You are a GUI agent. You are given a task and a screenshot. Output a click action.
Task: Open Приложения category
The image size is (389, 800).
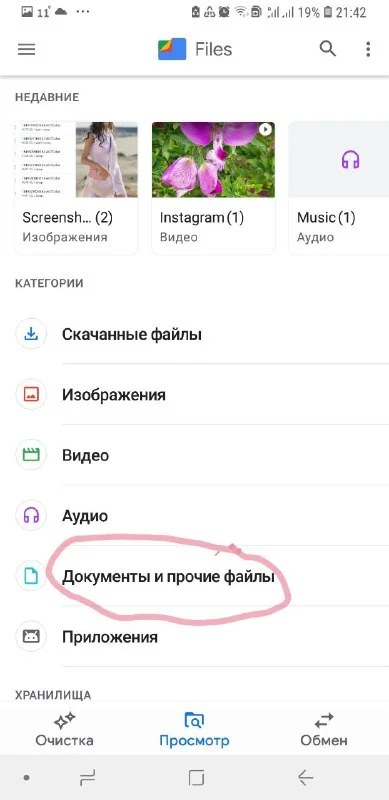coord(194,637)
